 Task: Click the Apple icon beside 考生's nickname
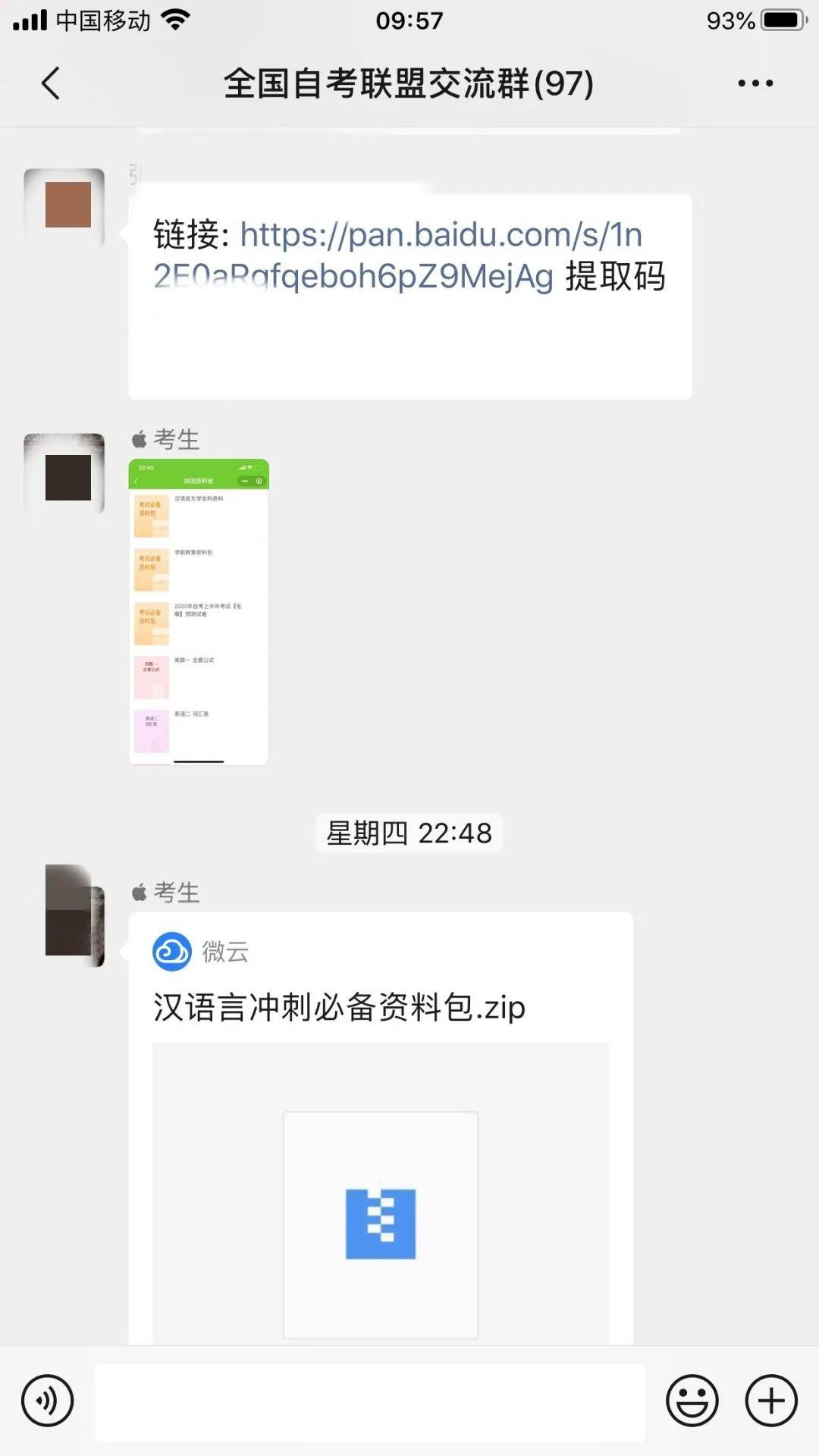[x=139, y=438]
